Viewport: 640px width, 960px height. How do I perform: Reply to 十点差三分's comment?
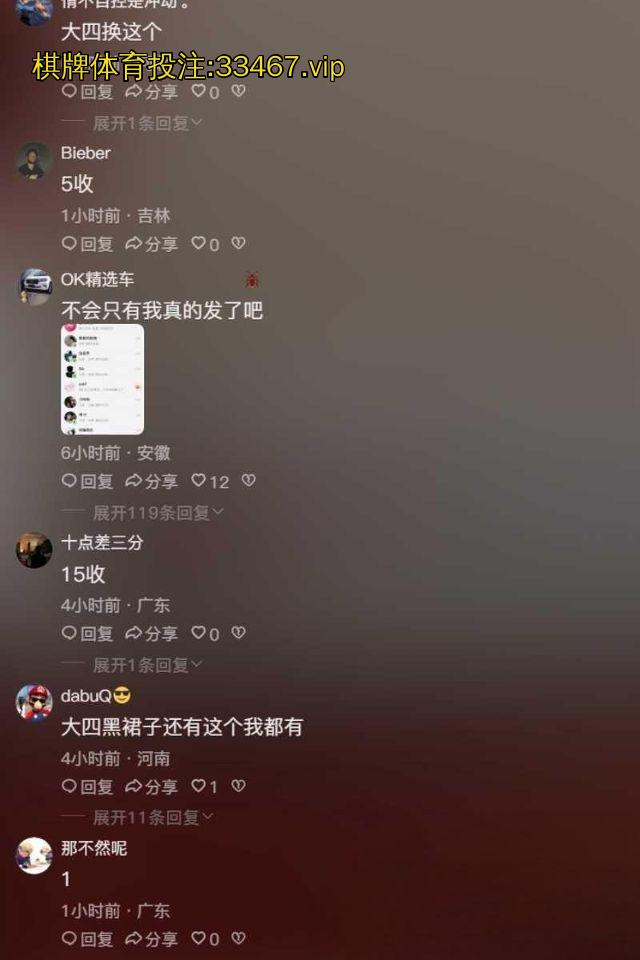(x=87, y=633)
